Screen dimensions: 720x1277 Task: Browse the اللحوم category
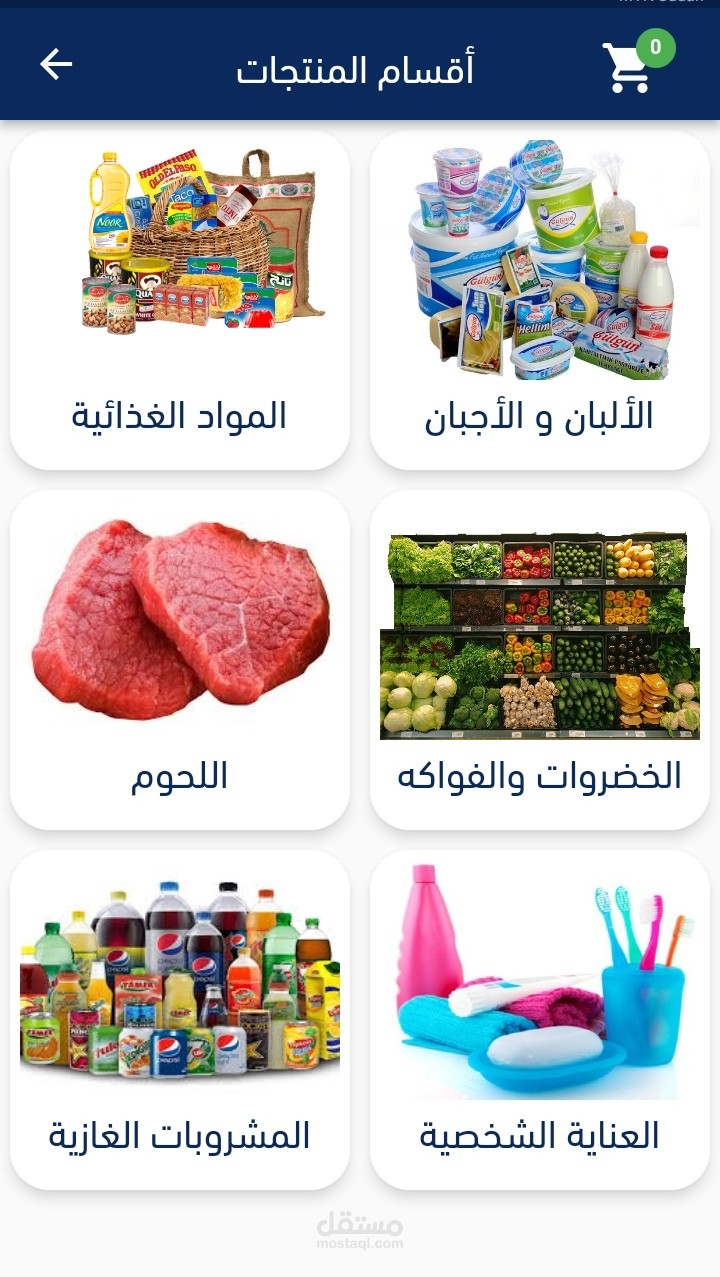180,660
